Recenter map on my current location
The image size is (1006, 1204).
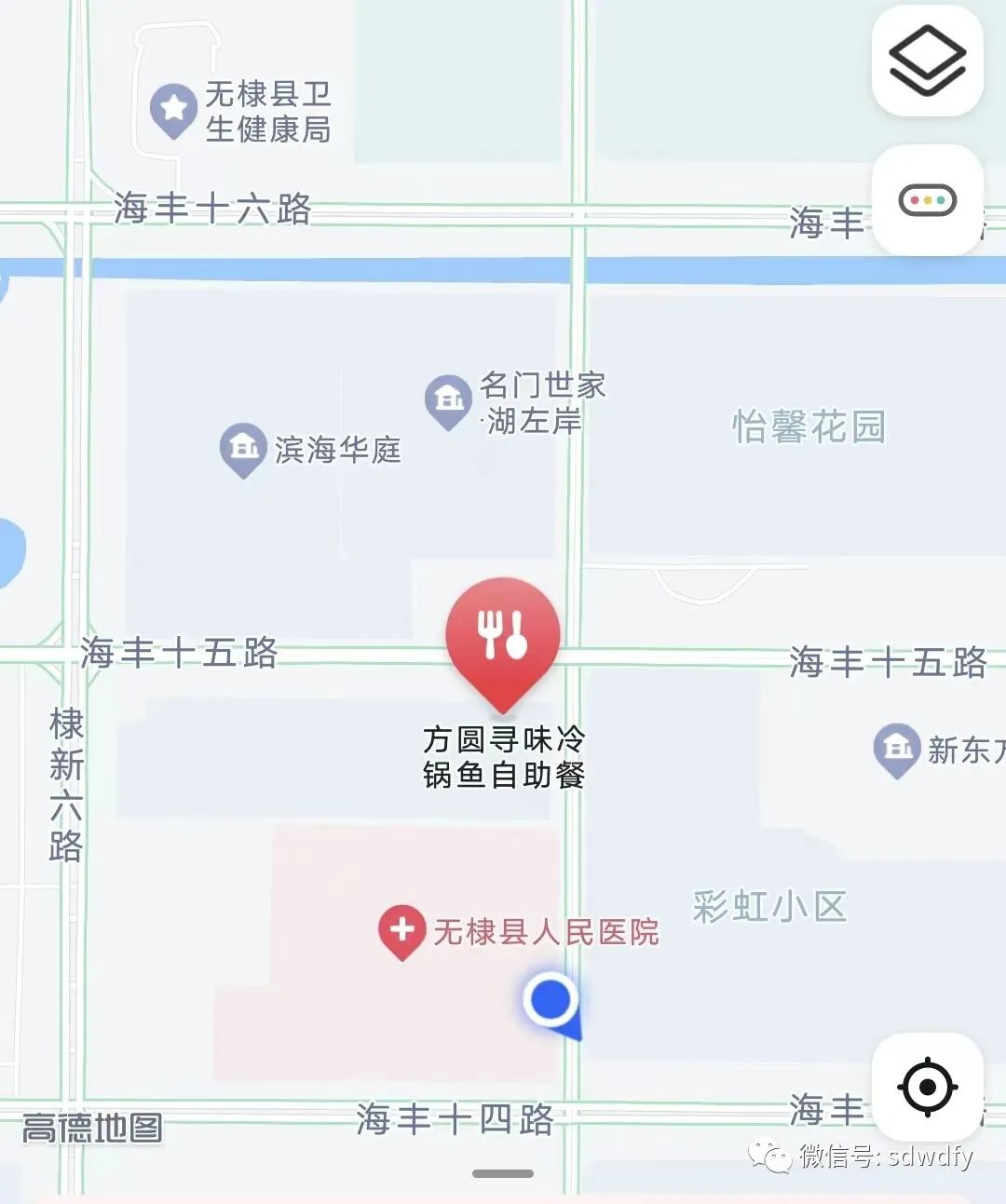coord(927,1087)
